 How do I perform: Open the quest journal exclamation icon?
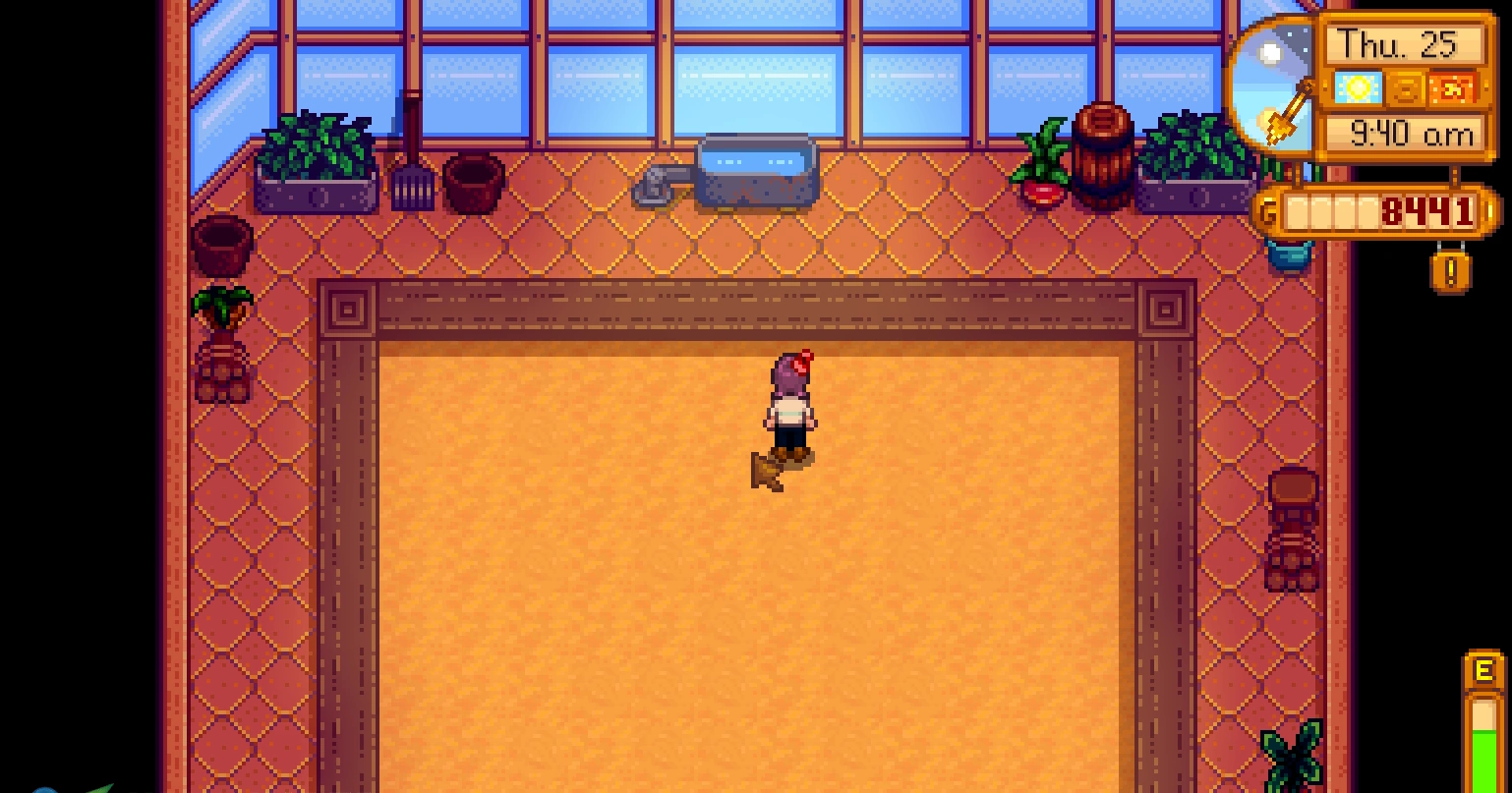pos(1451,270)
